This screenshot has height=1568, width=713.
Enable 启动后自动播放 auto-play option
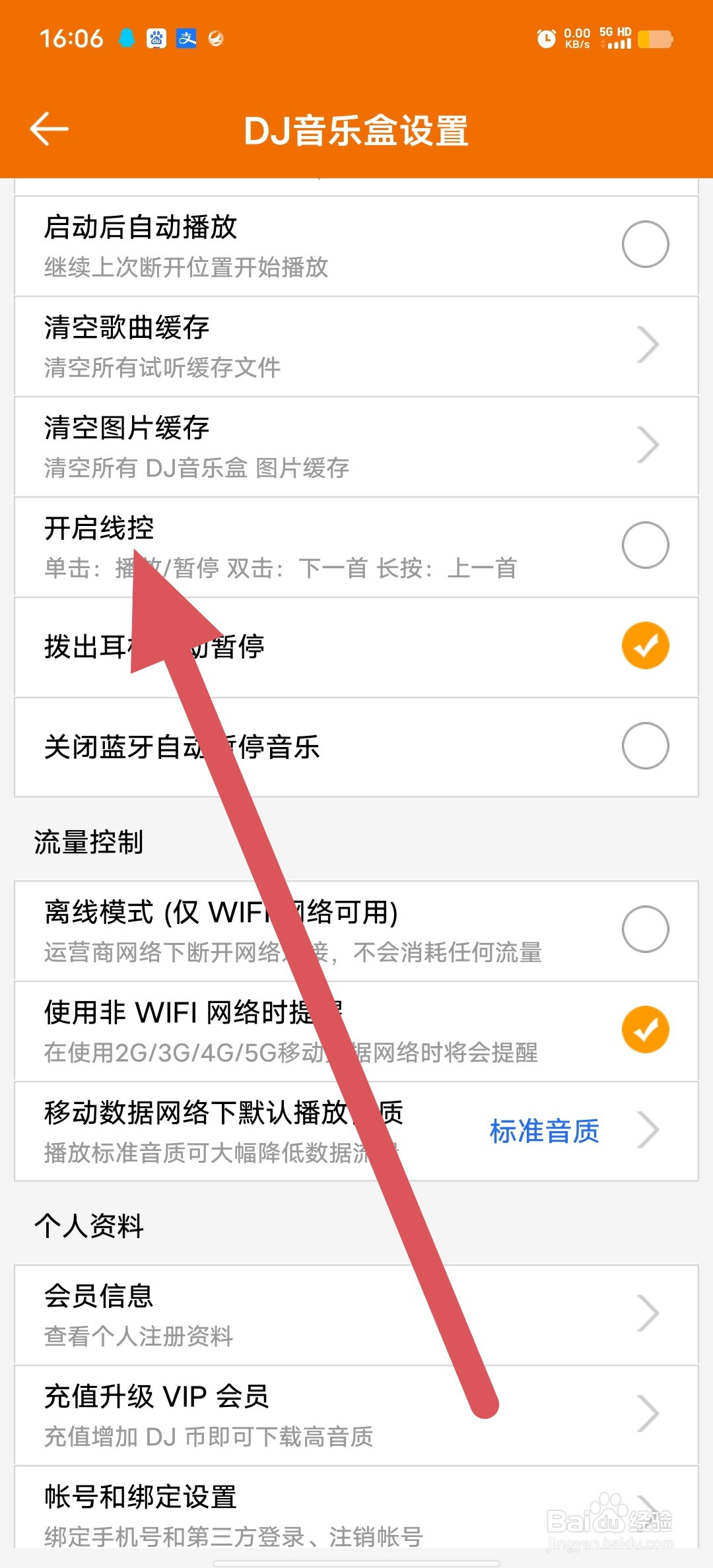point(644,243)
